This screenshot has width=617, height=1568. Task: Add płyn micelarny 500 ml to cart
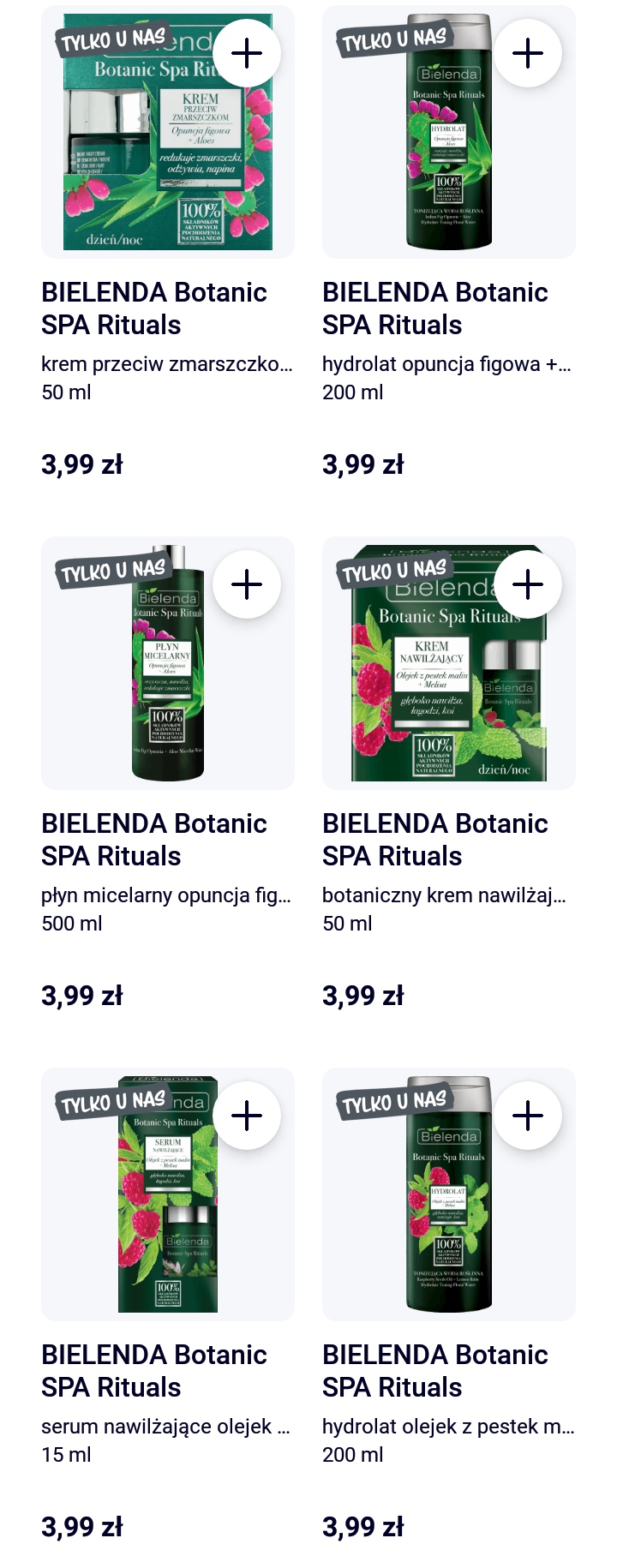point(247,584)
